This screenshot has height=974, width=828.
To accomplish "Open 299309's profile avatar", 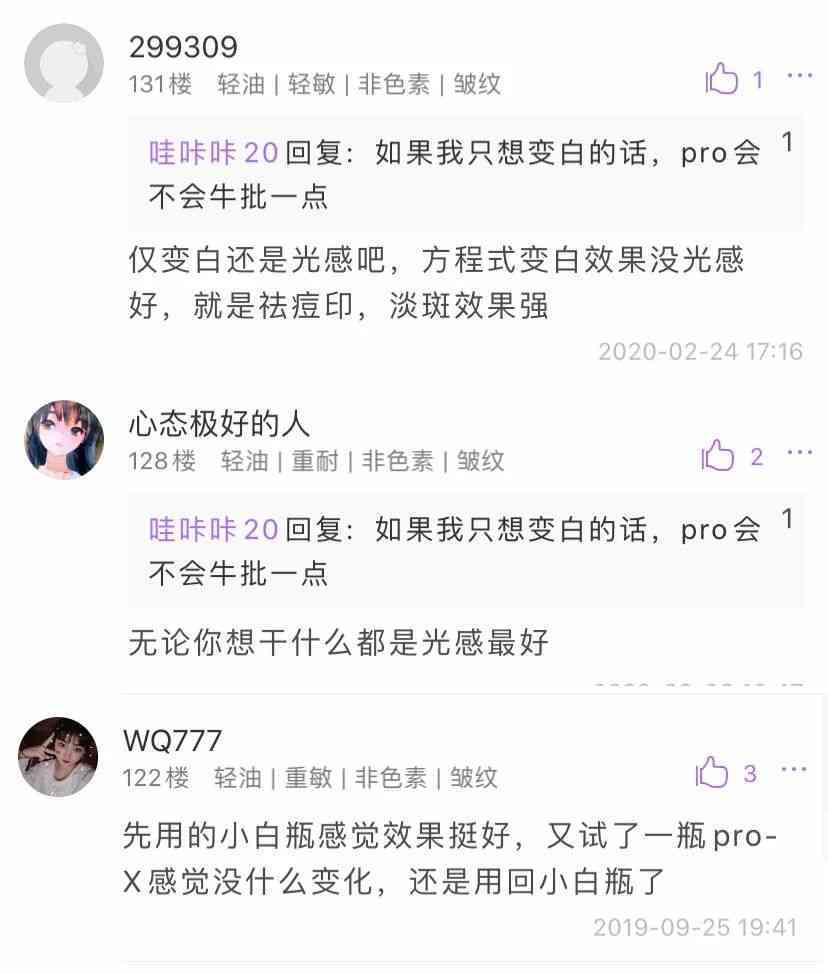I will coord(64,62).
